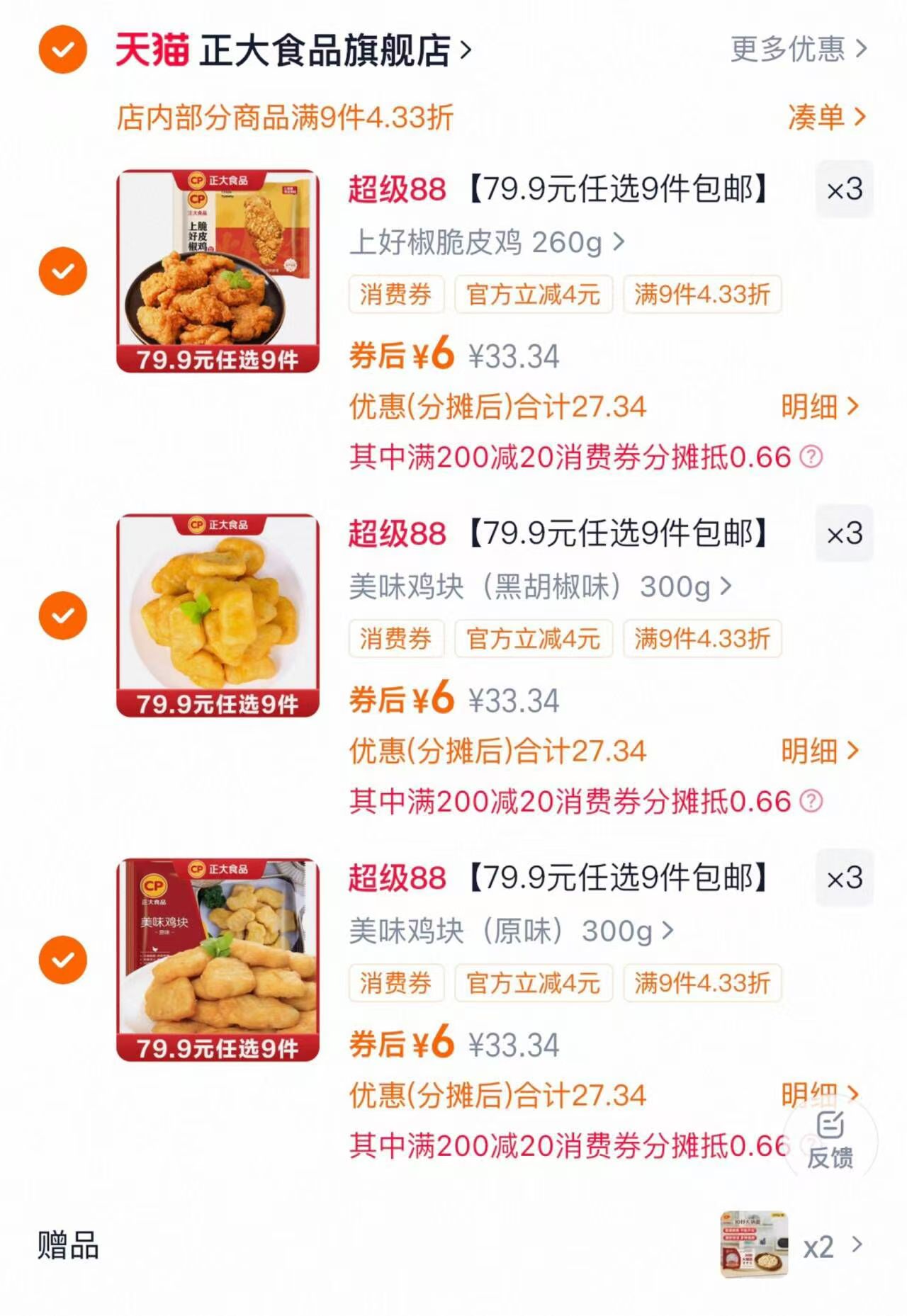Deselect the 上好椒脆皮鸡 item checkbox
This screenshot has height=1316, width=907.
(62, 269)
